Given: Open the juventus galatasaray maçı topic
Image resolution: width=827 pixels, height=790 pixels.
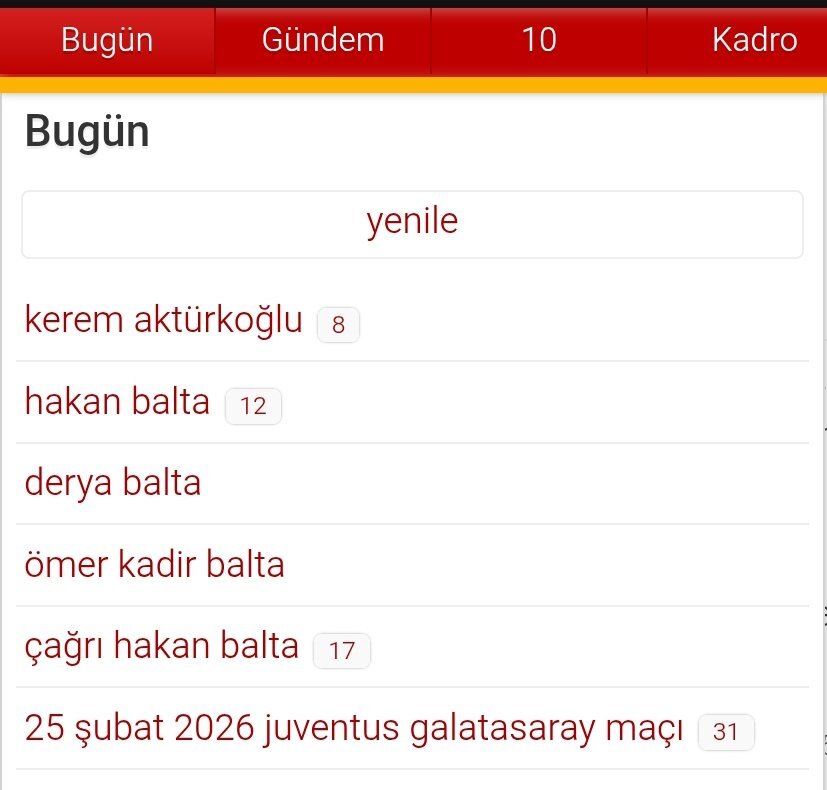Looking at the screenshot, I should coord(354,728).
